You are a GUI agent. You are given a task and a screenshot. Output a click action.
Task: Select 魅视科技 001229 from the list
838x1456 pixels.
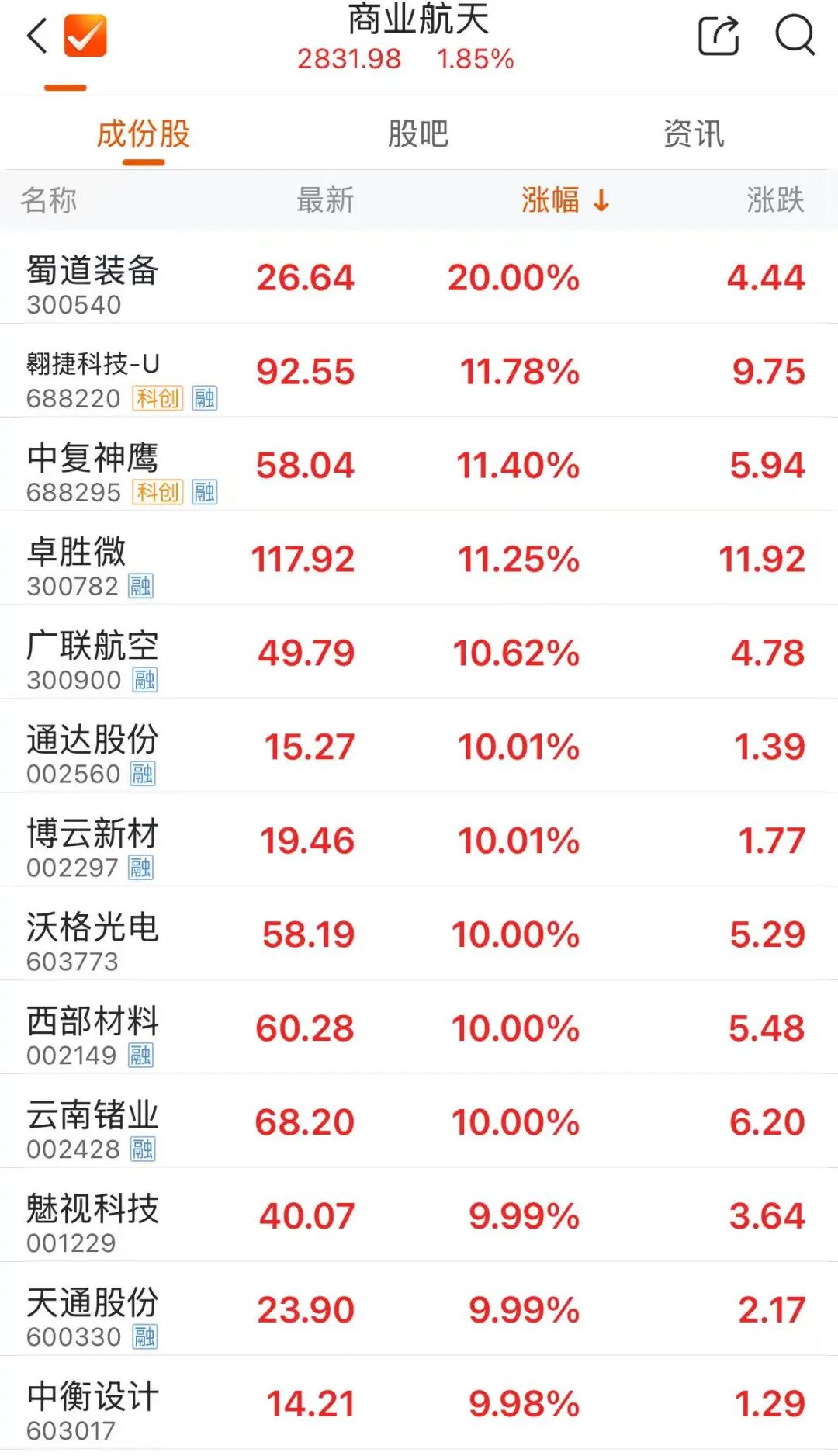[93, 1222]
